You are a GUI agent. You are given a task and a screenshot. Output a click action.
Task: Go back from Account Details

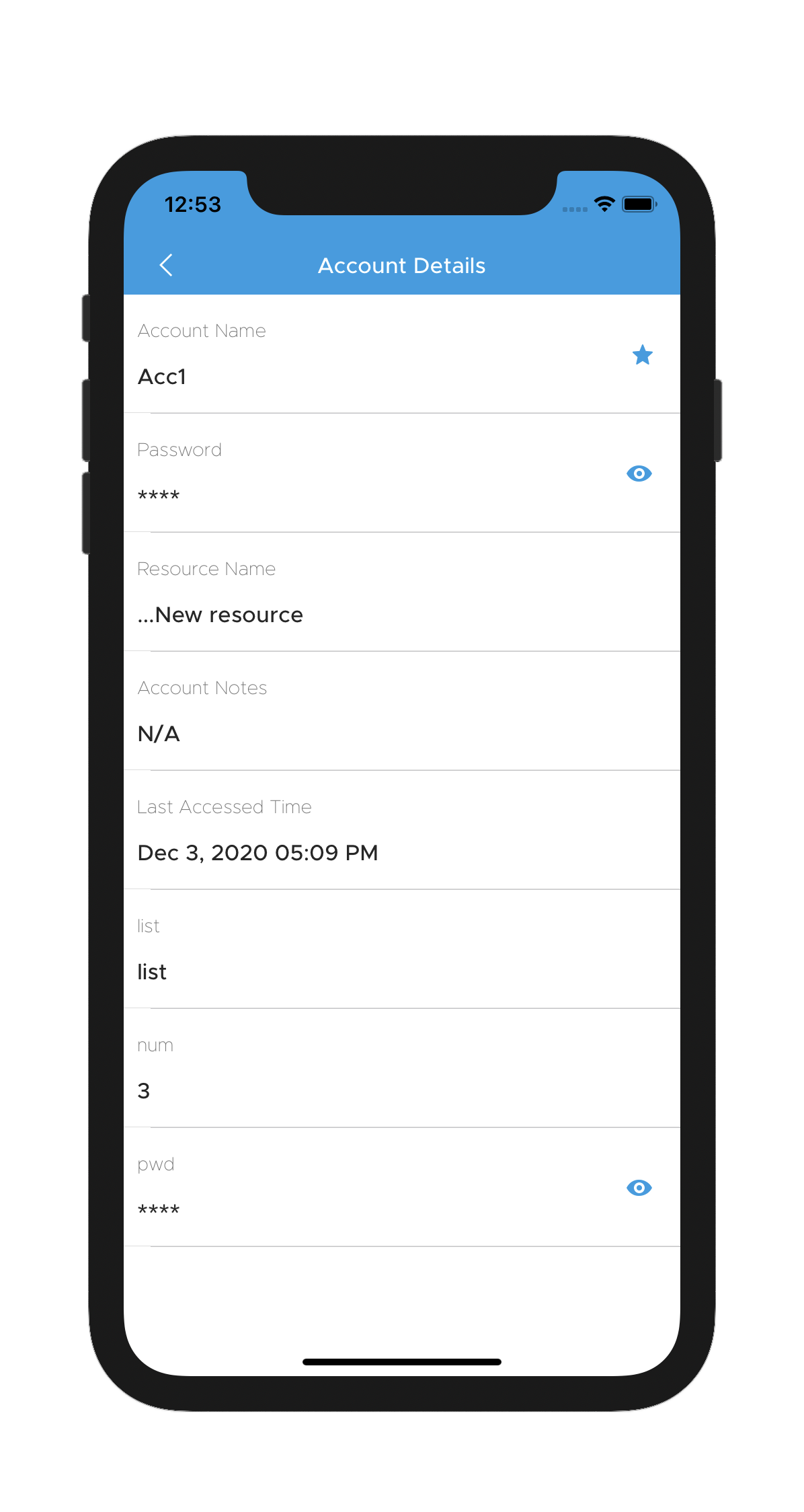166,265
